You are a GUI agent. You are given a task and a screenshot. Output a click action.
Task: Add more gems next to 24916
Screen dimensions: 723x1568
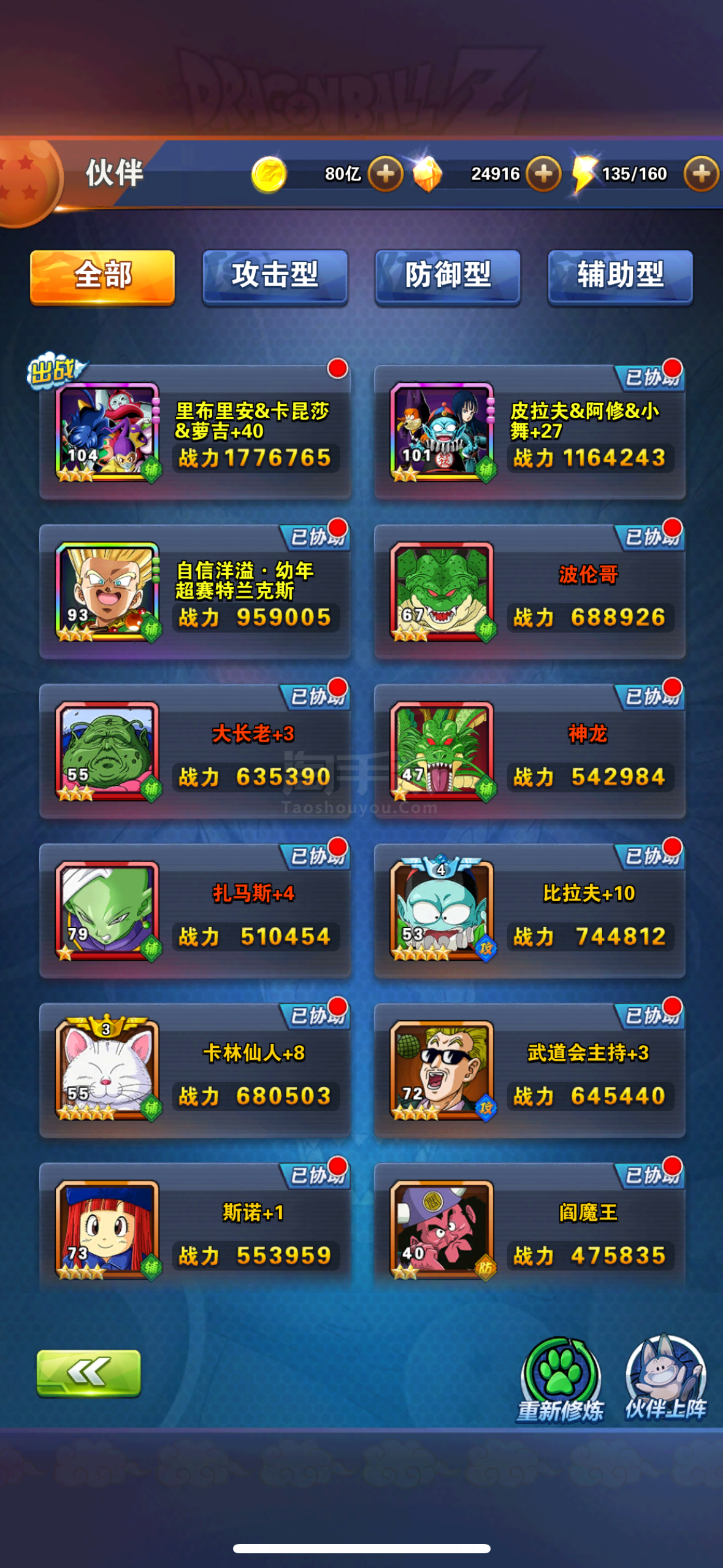point(543,174)
